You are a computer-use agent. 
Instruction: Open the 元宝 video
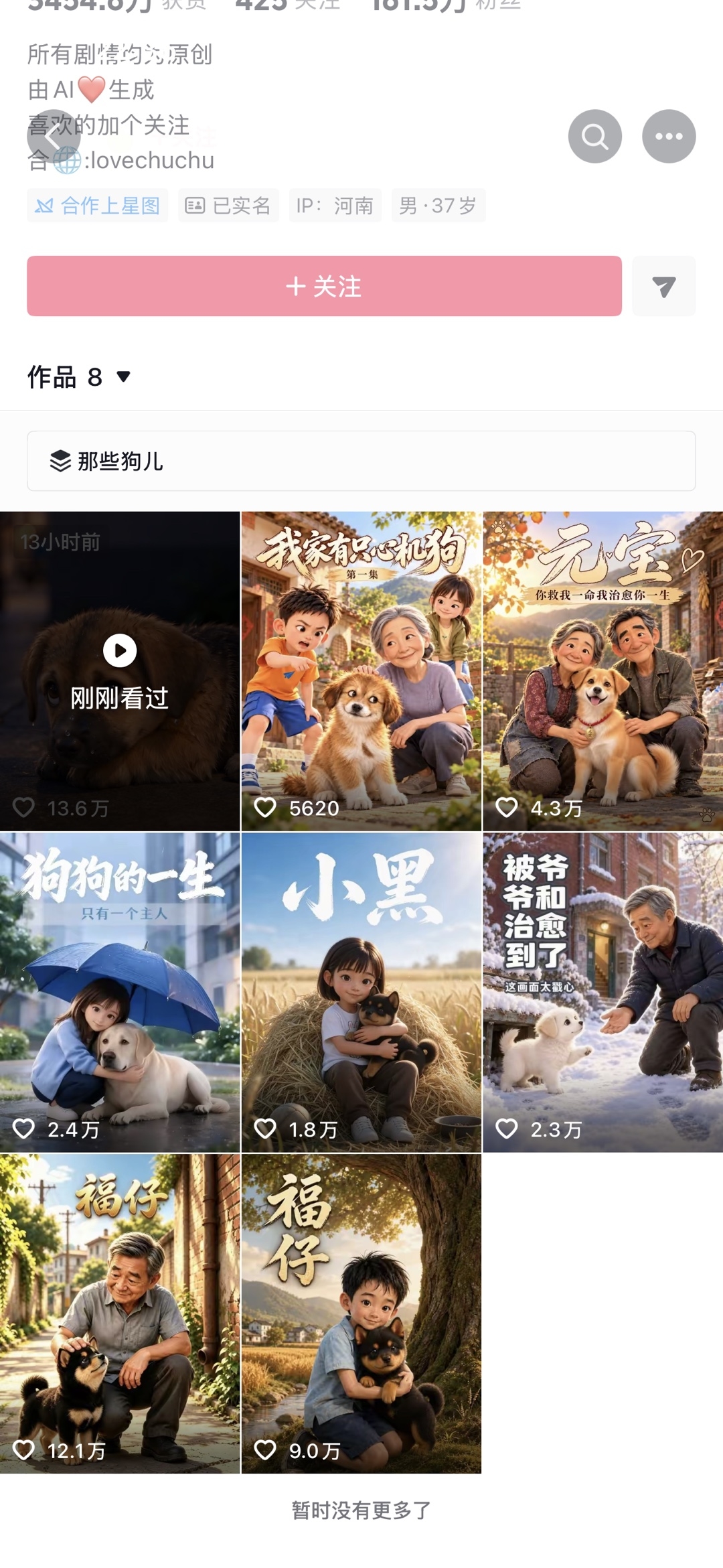pyautogui.click(x=603, y=671)
